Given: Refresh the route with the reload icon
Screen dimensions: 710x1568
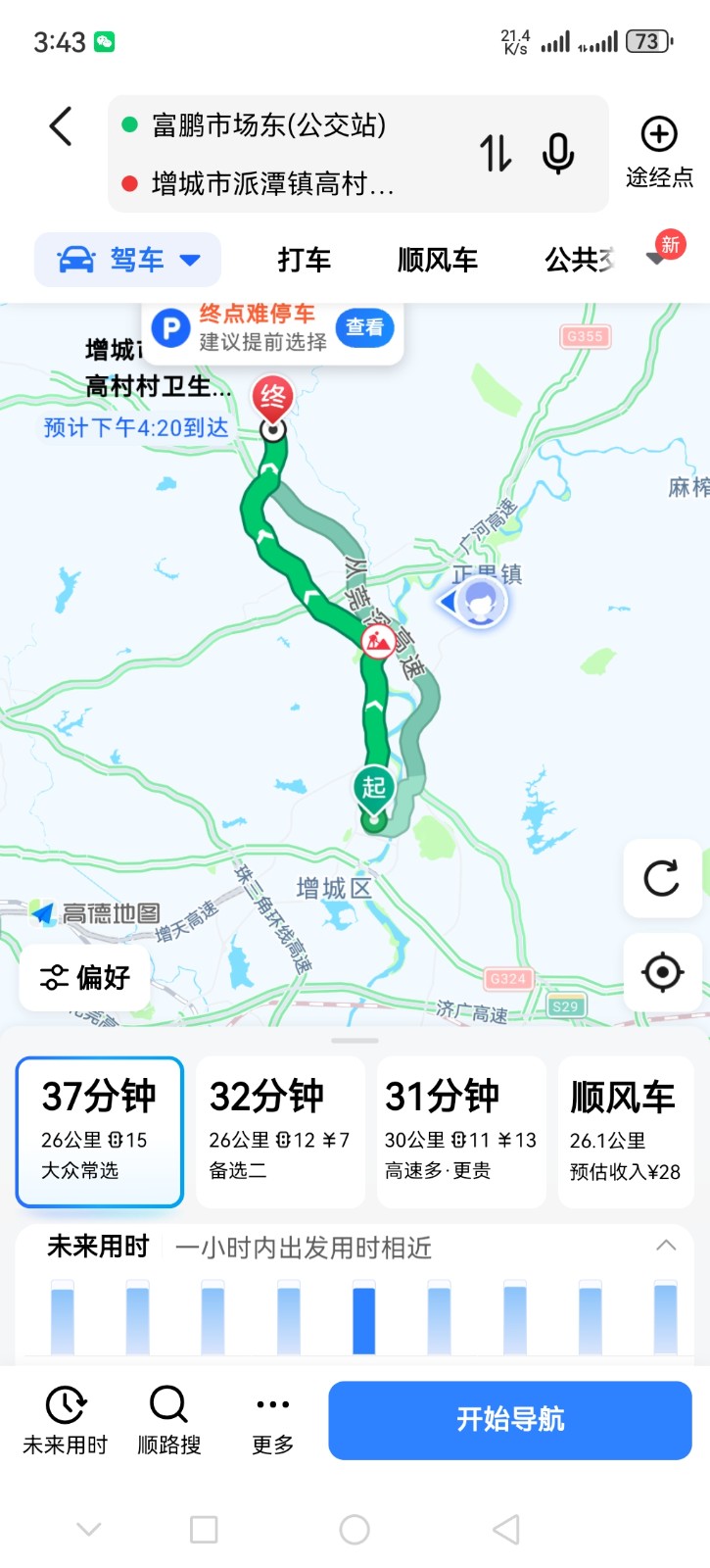Looking at the screenshot, I should point(662,878).
